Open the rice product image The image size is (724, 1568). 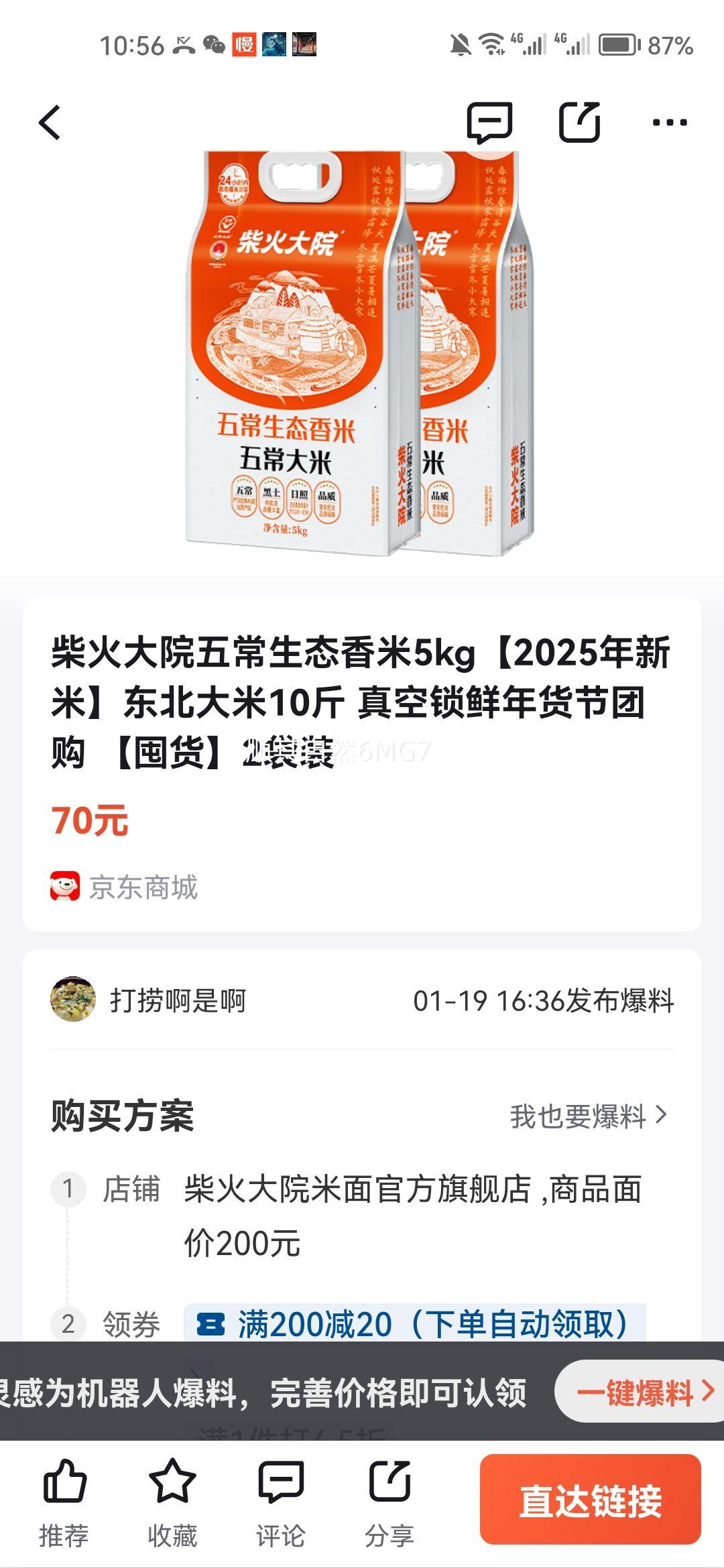point(359,354)
